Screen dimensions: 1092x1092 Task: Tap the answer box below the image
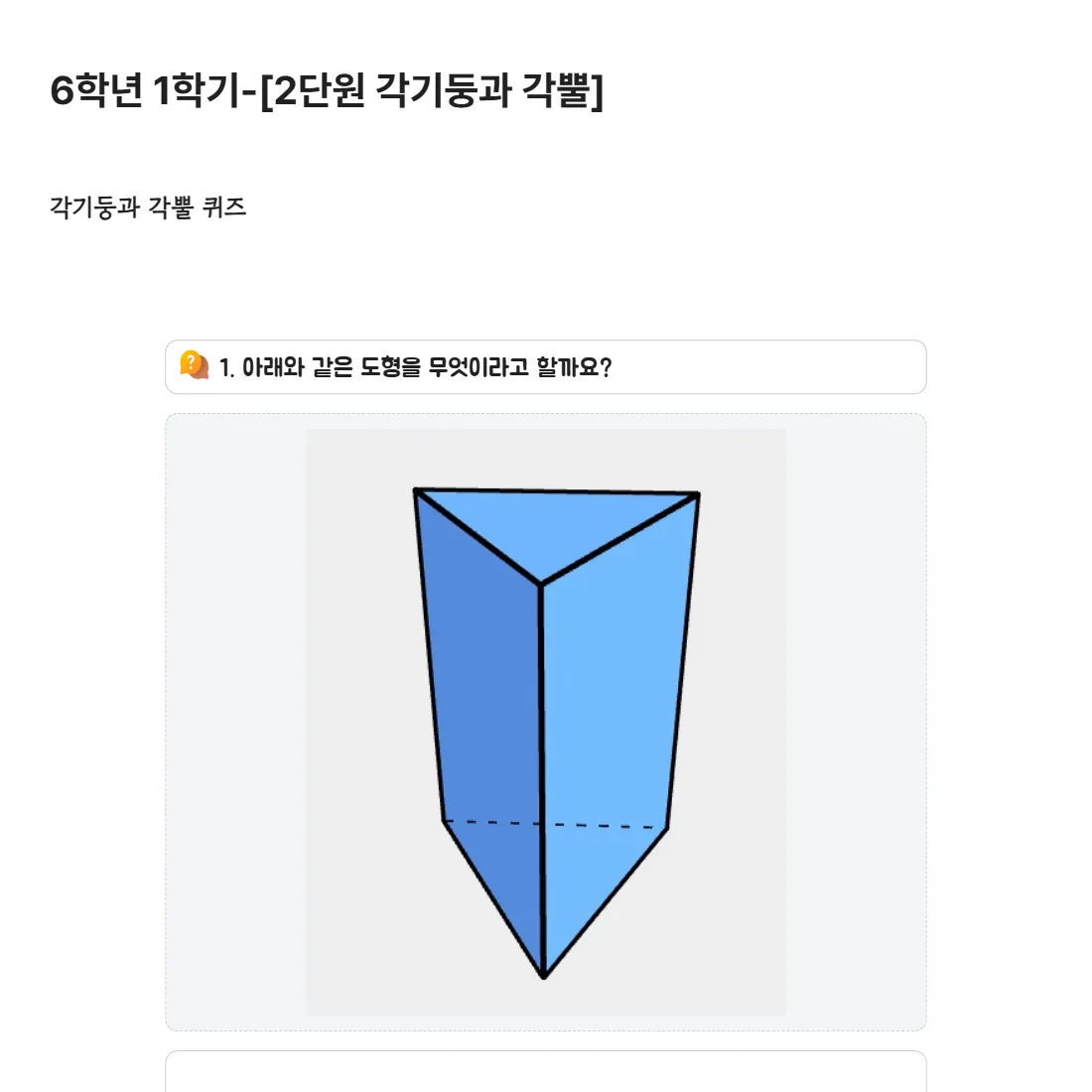[545, 1074]
